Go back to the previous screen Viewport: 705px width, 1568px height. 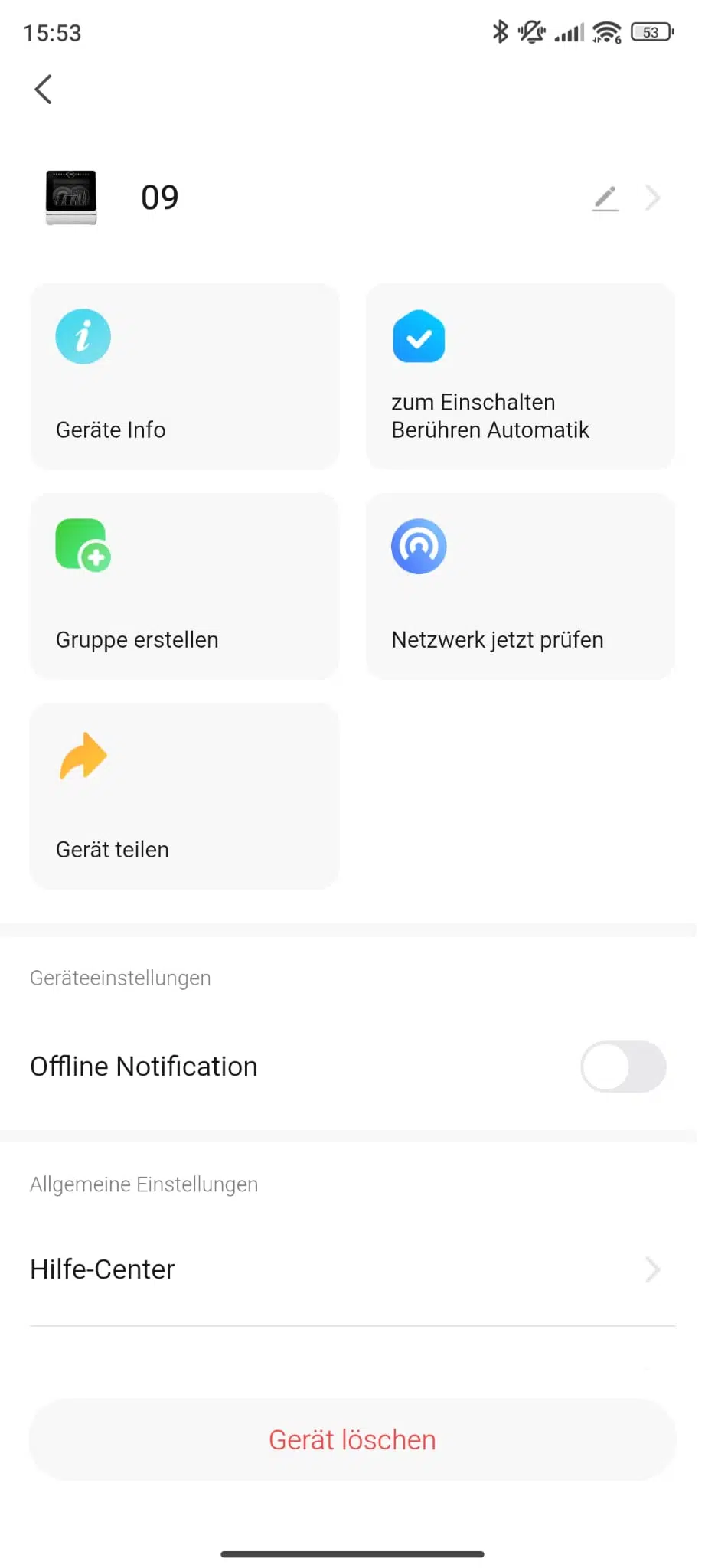click(44, 90)
